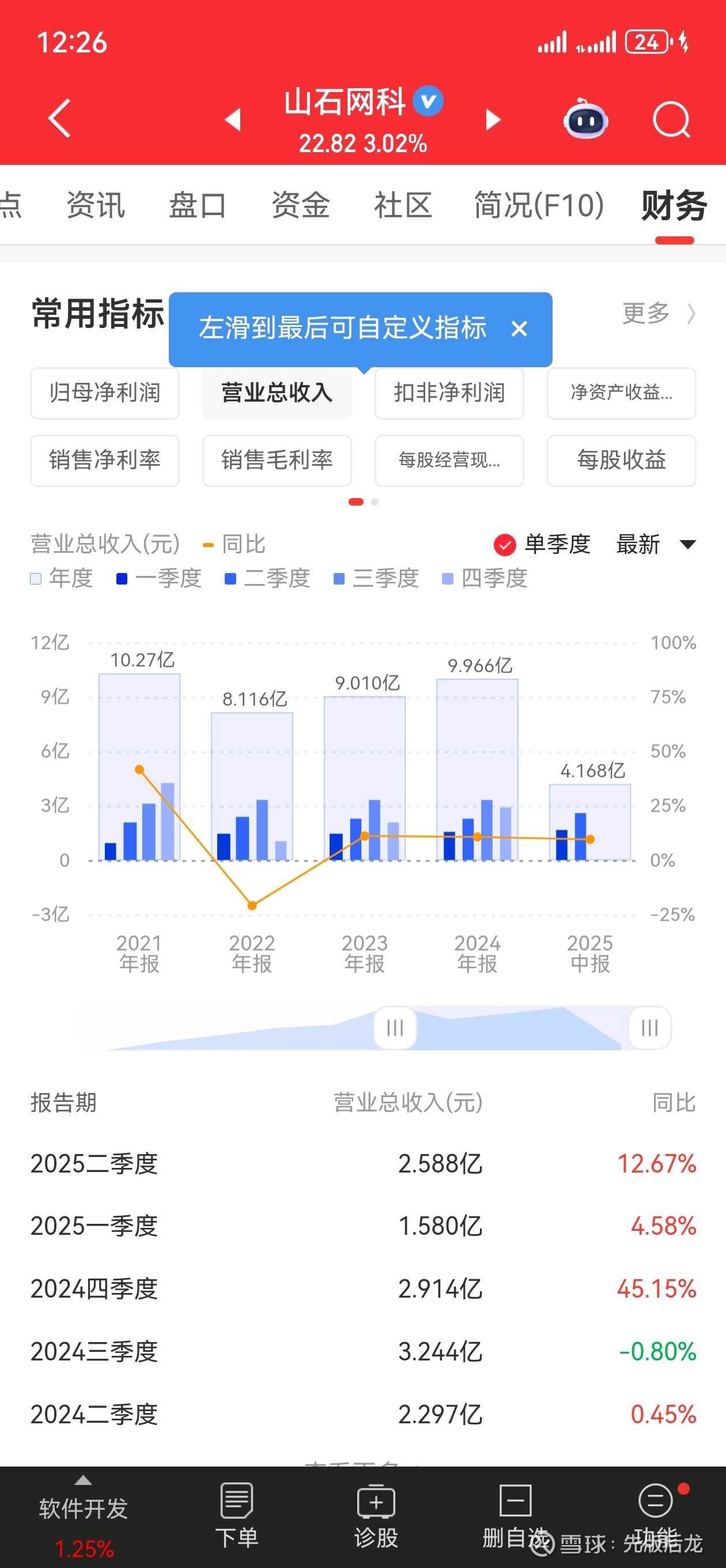726x1568 pixels.
Task: Switch to the previous stock with left triangle
Action: click(233, 119)
